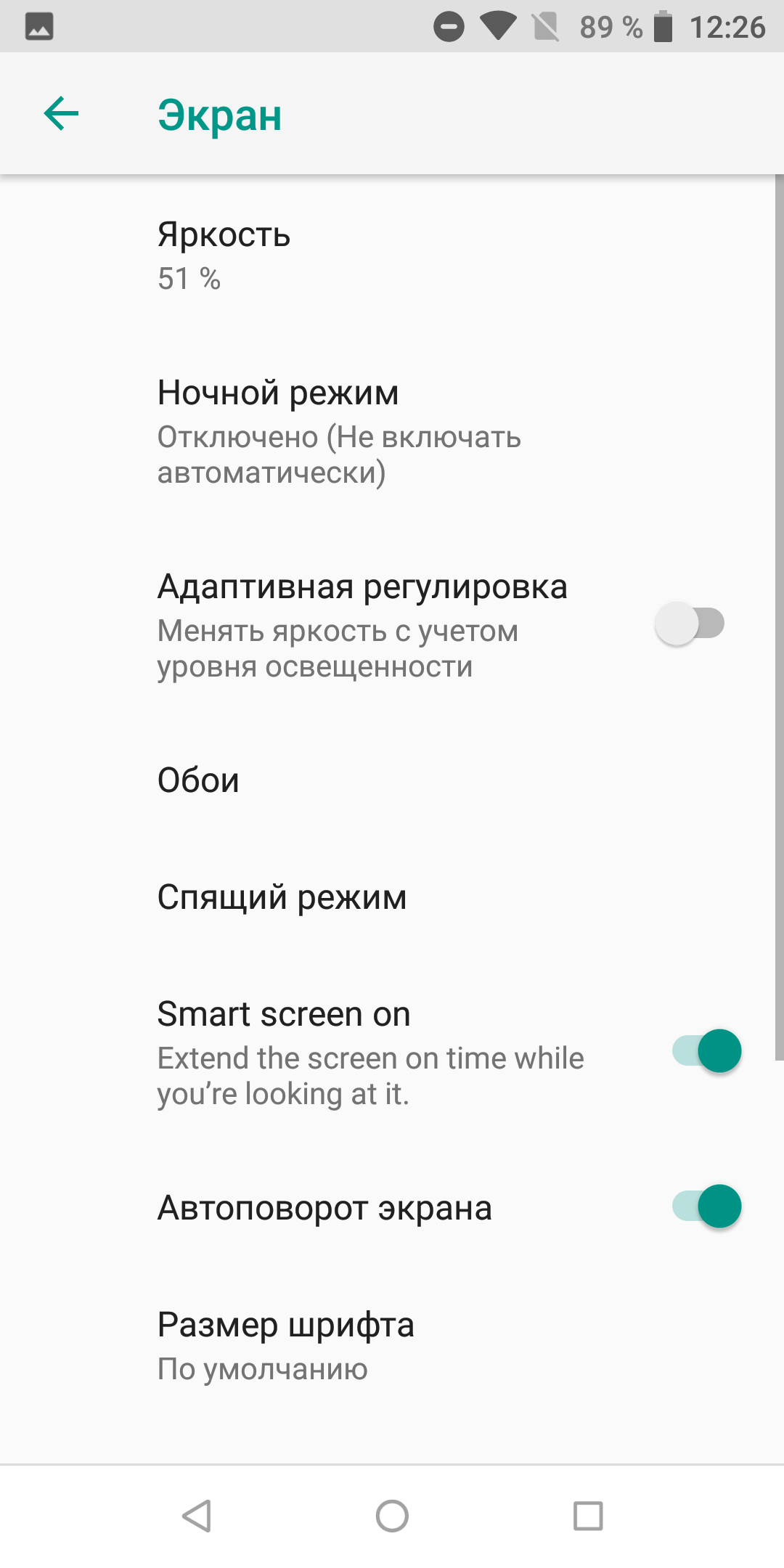This screenshot has width=784, height=1568.
Task: Turn off the Smart screen on switch
Action: click(x=707, y=1051)
